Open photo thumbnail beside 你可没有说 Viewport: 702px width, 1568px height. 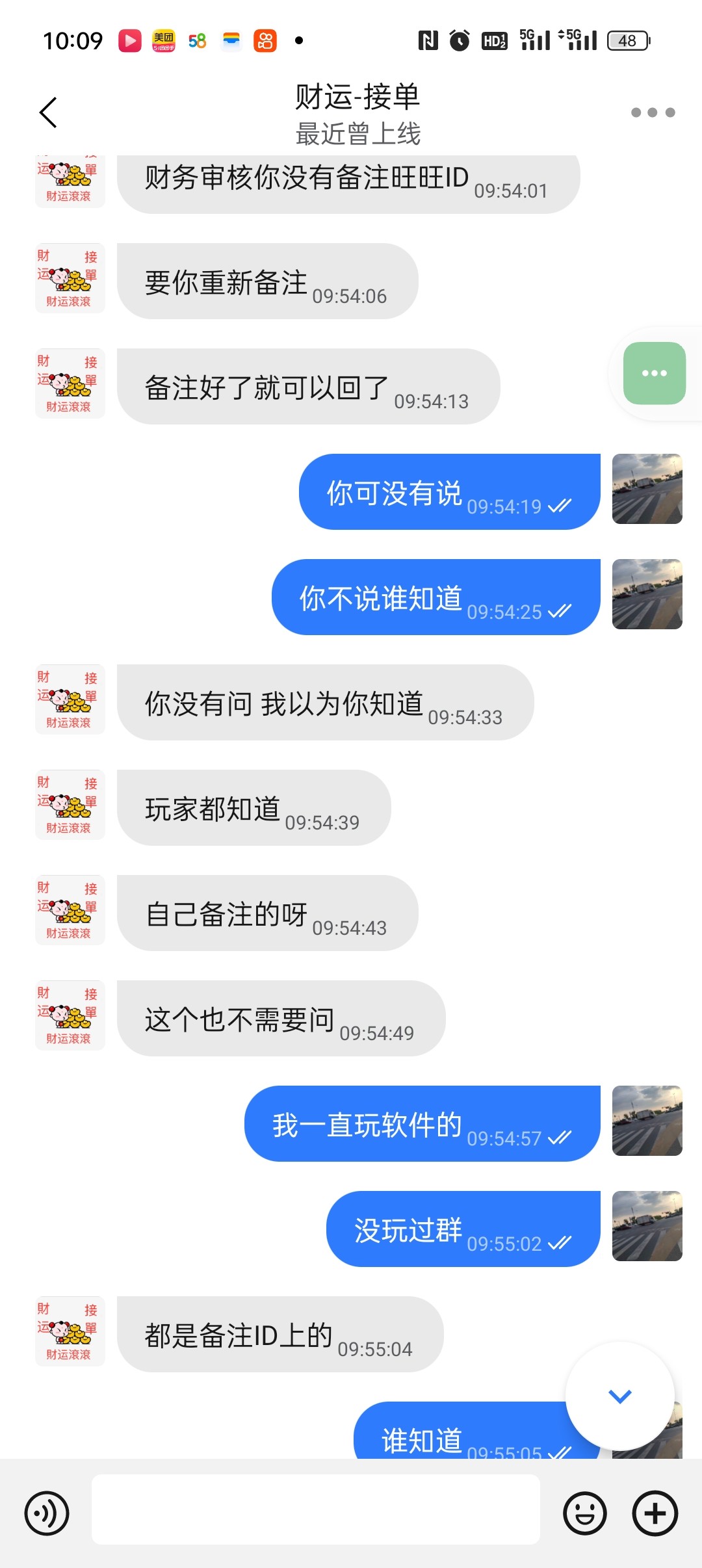tap(647, 489)
